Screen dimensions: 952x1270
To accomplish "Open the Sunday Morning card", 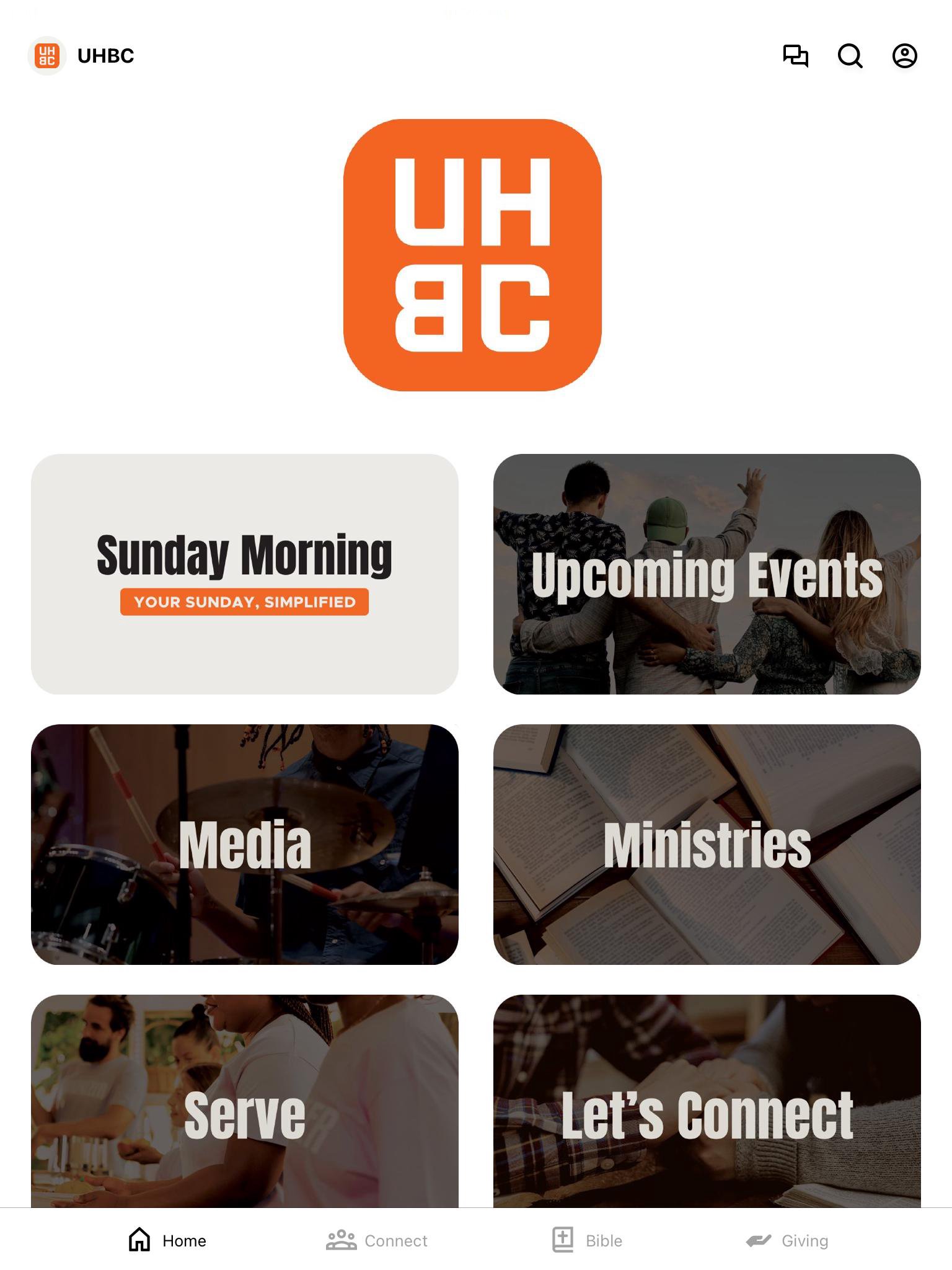I will (245, 574).
